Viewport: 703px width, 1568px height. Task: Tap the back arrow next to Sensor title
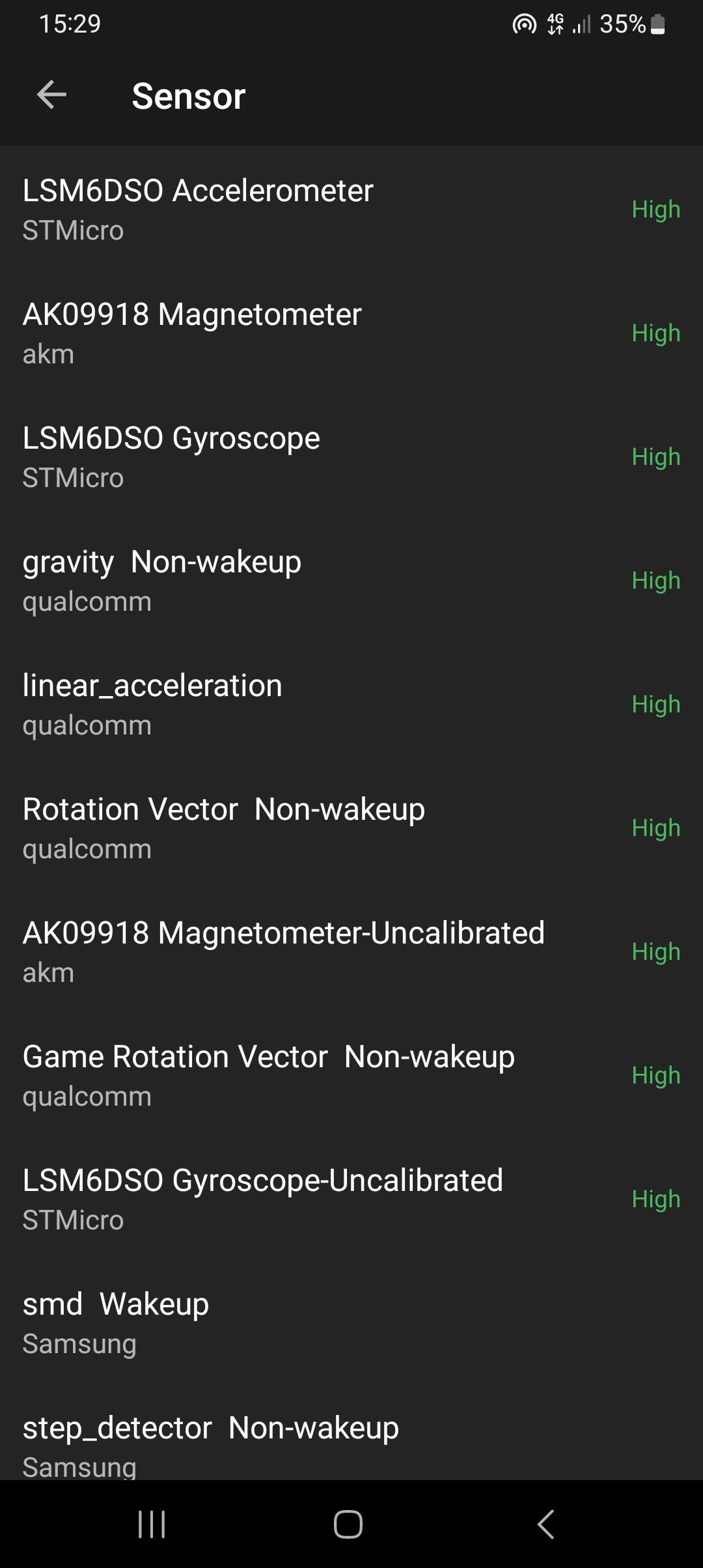[x=51, y=94]
